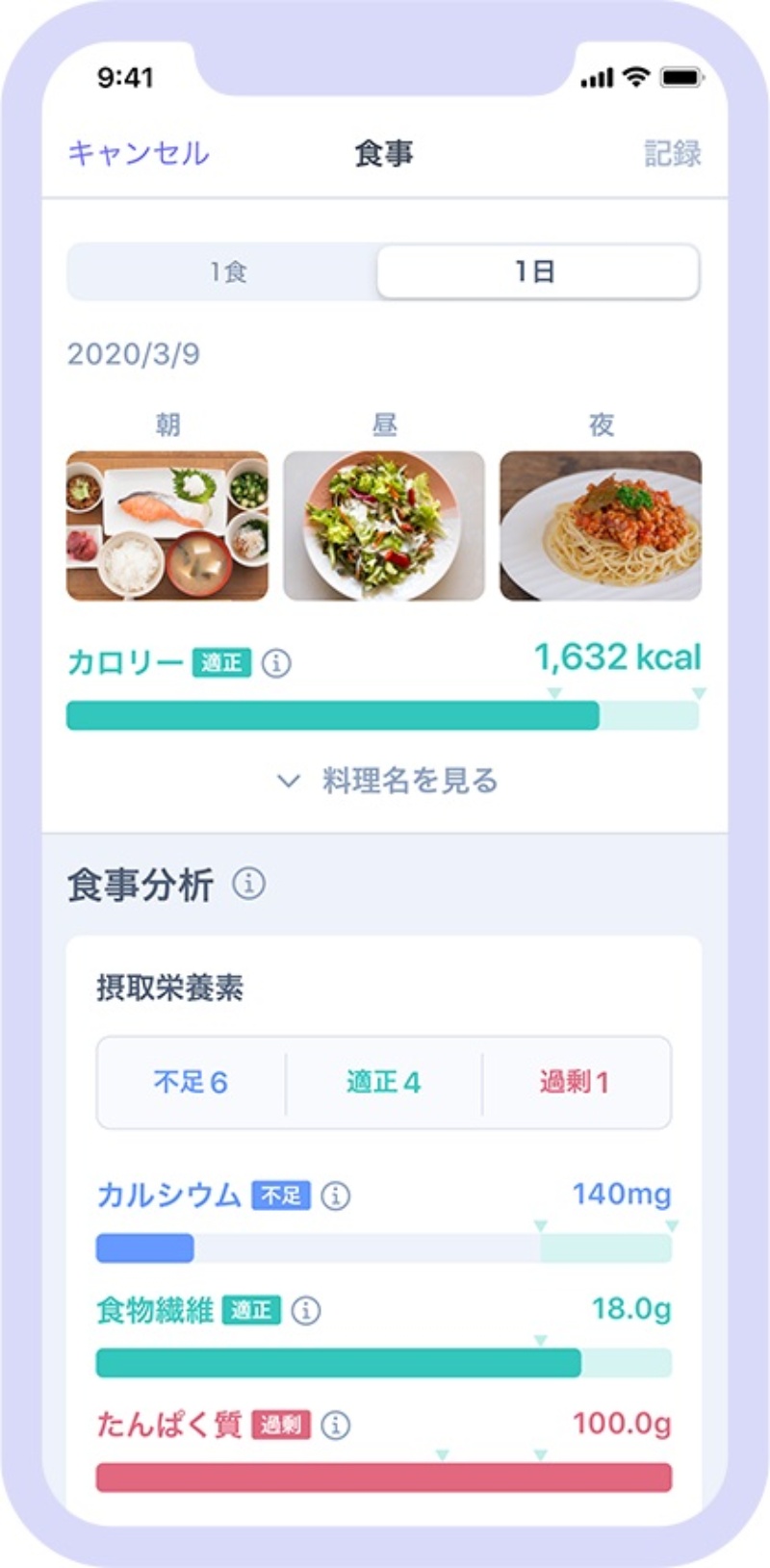
Task: Open the 昼 salad meal photo
Action: (x=384, y=526)
